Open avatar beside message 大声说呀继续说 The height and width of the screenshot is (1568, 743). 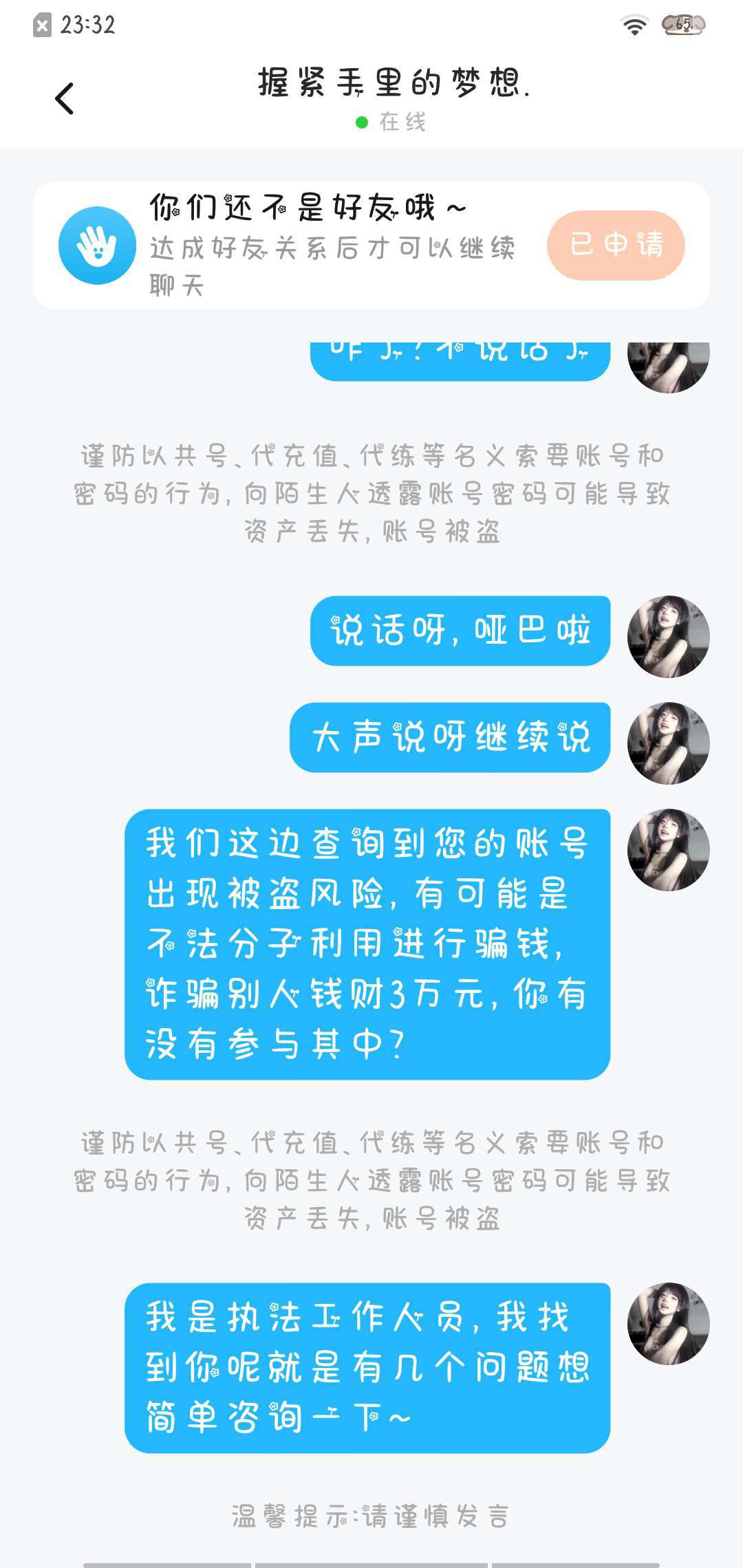click(x=668, y=743)
